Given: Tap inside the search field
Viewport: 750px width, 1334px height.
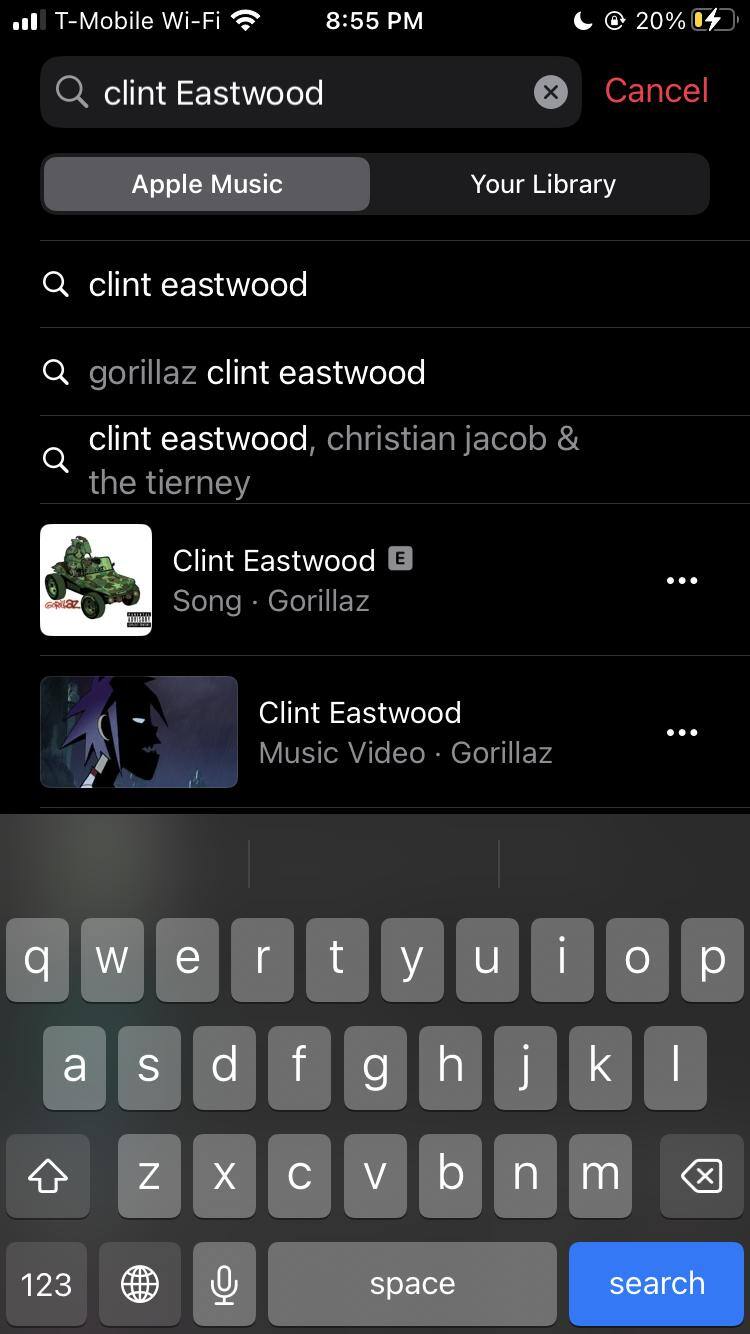Looking at the screenshot, I should tap(300, 92).
